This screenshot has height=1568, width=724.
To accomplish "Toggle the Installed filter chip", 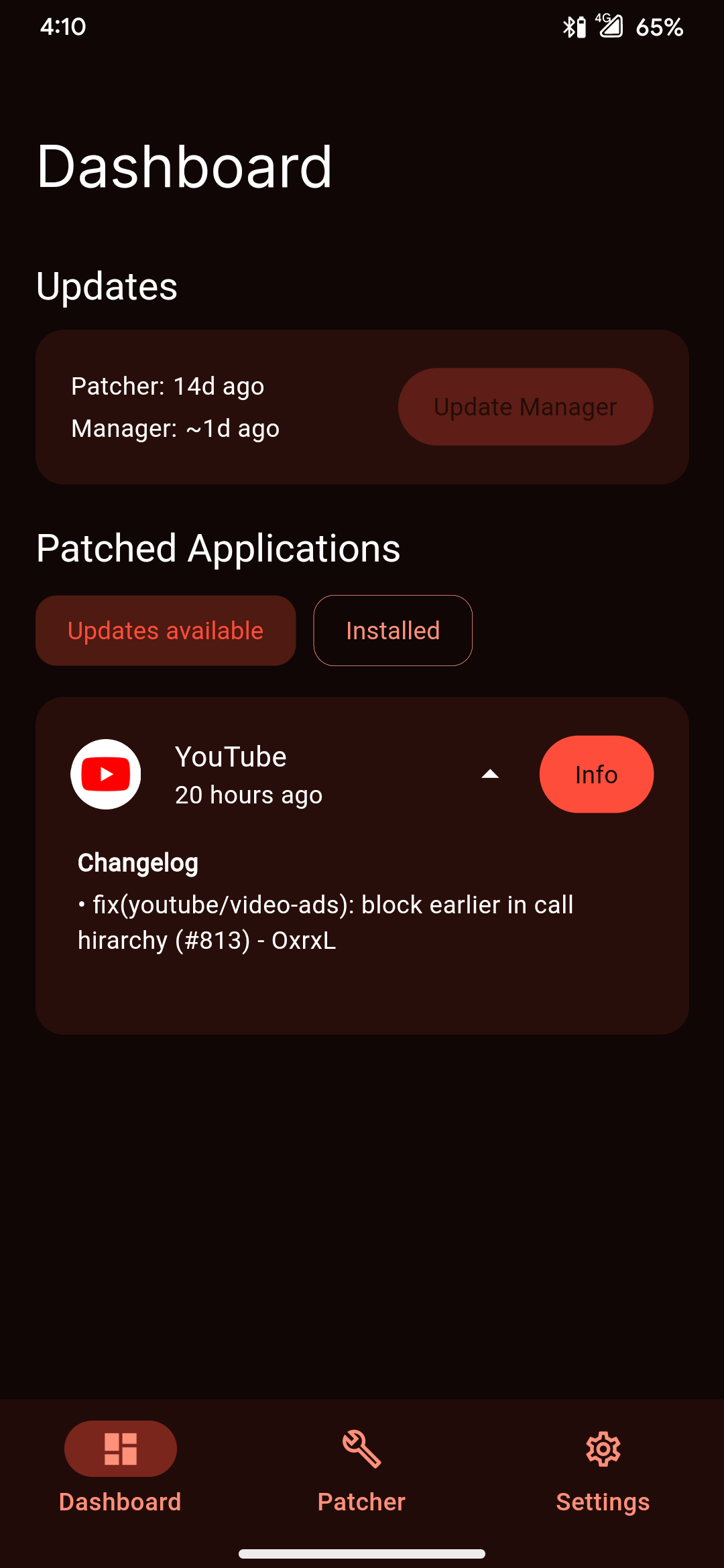I will pos(393,630).
